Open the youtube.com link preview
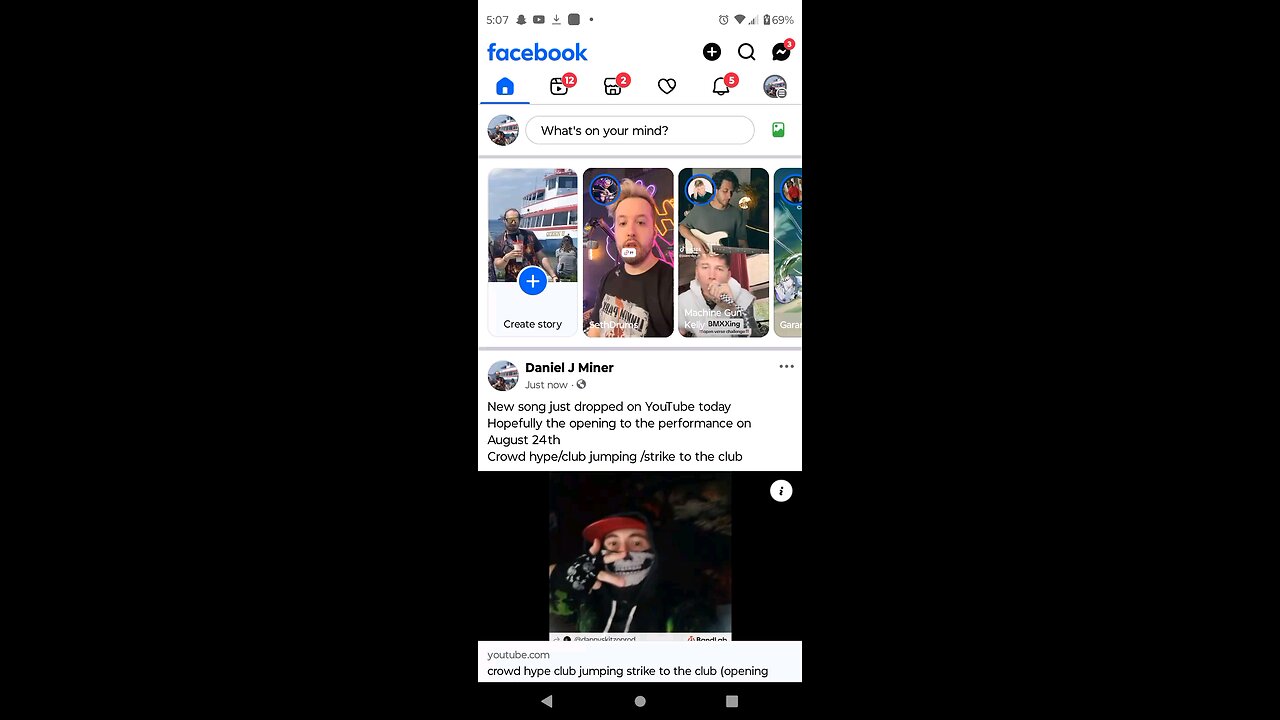Image resolution: width=1280 pixels, height=720 pixels. coord(639,663)
